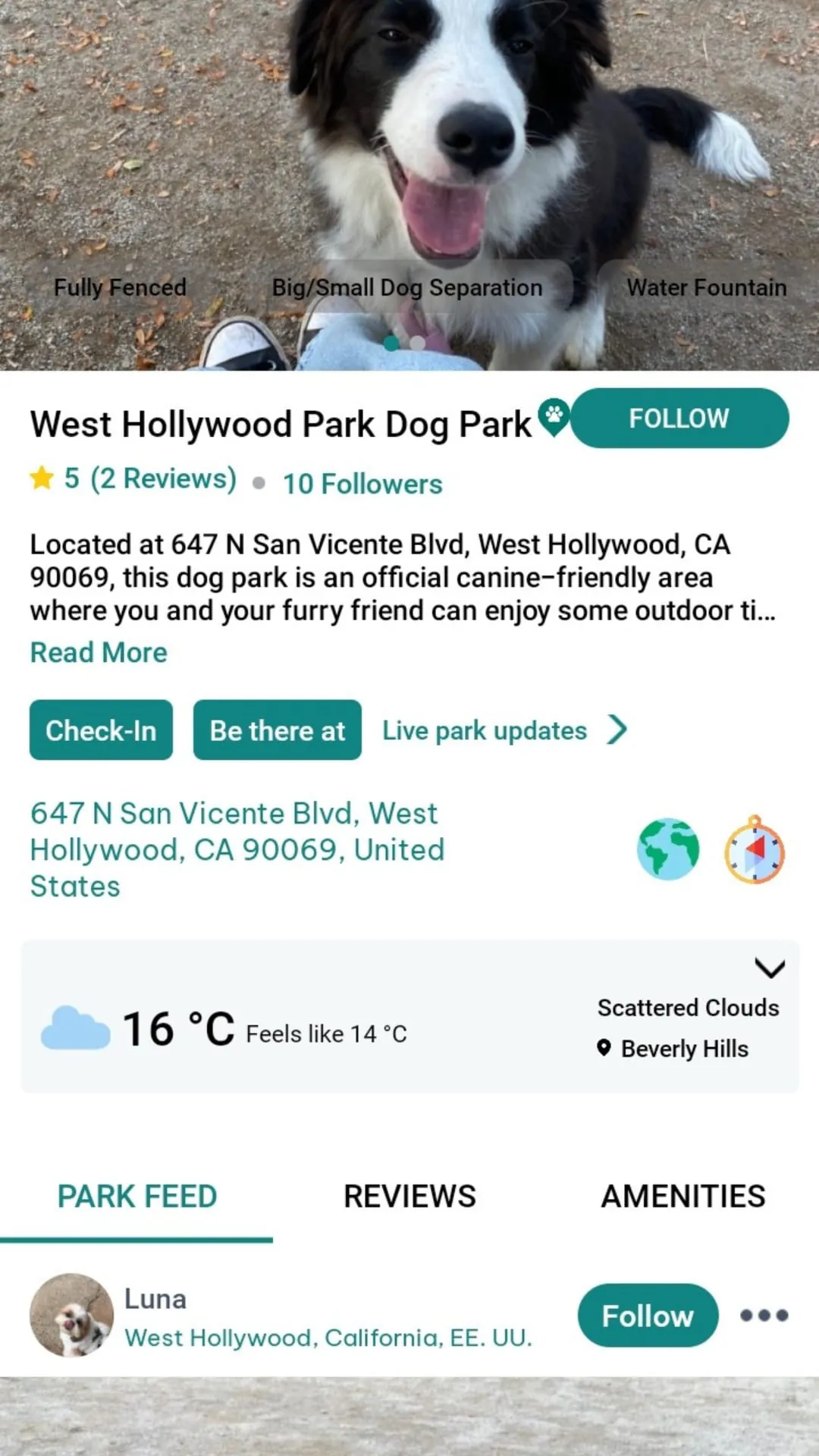Toggle Follow for Luna
The width and height of the screenshot is (819, 1456).
click(x=647, y=1316)
